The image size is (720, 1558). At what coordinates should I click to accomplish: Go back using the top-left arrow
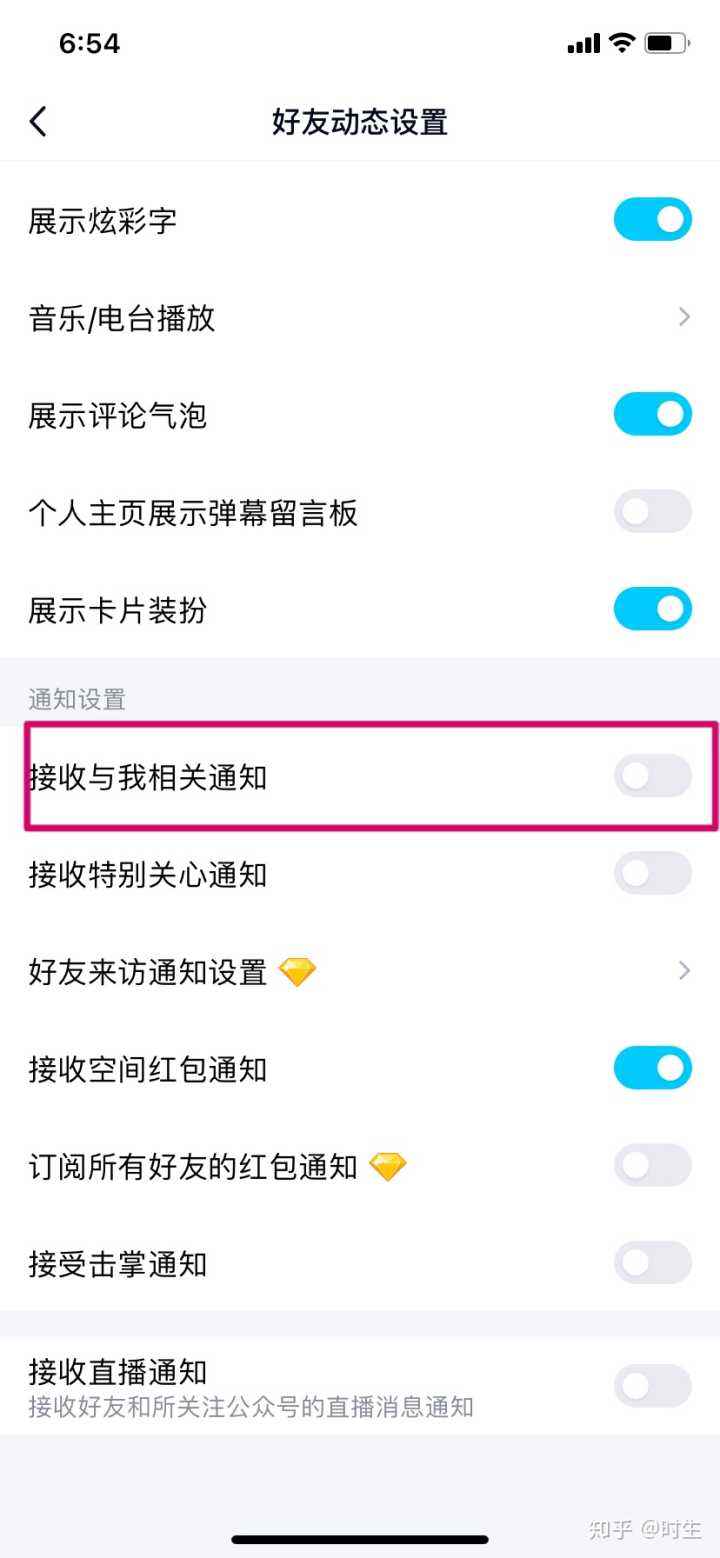(x=38, y=121)
